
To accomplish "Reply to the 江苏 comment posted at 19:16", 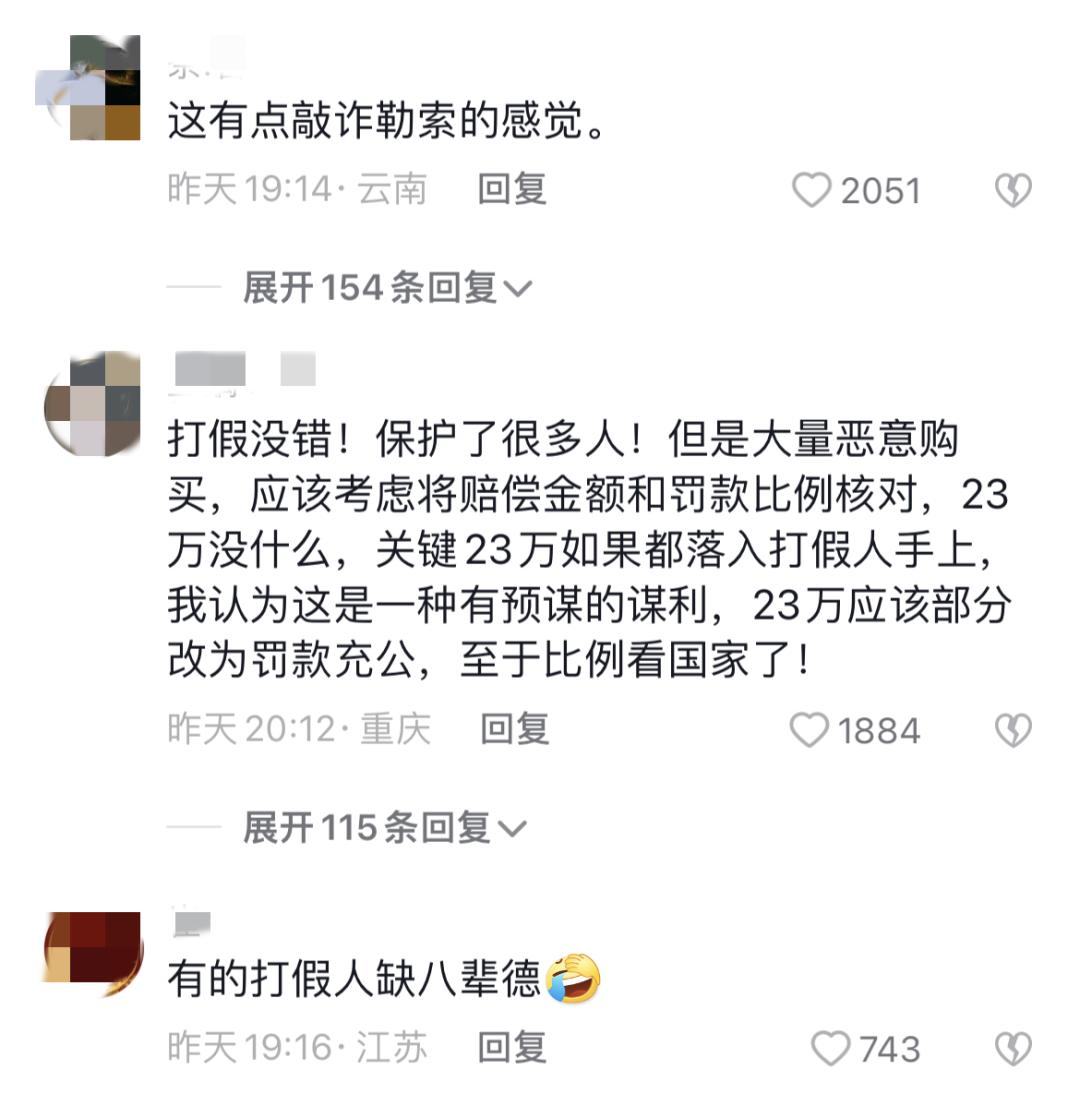I will [x=512, y=1048].
